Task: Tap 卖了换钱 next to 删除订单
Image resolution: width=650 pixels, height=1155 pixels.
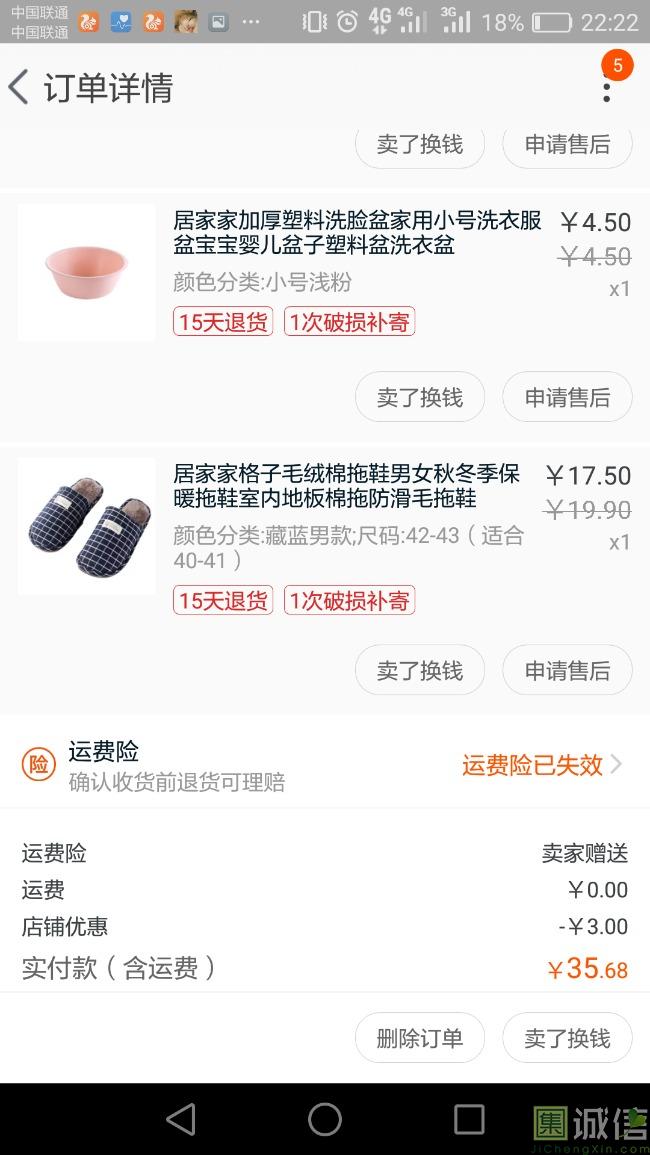Action: 567,1038
